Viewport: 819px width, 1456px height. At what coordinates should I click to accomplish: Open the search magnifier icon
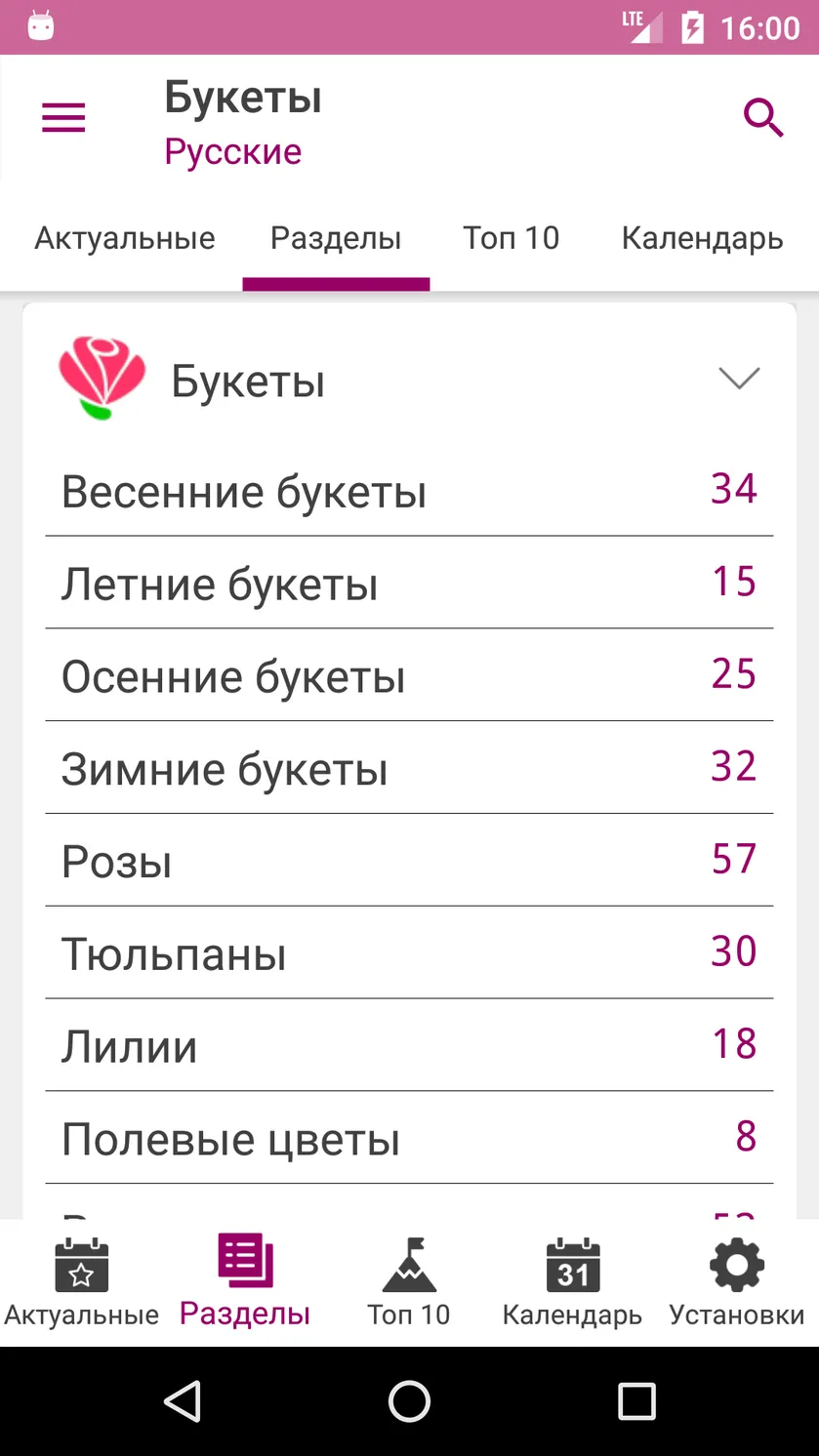pyautogui.click(x=763, y=118)
